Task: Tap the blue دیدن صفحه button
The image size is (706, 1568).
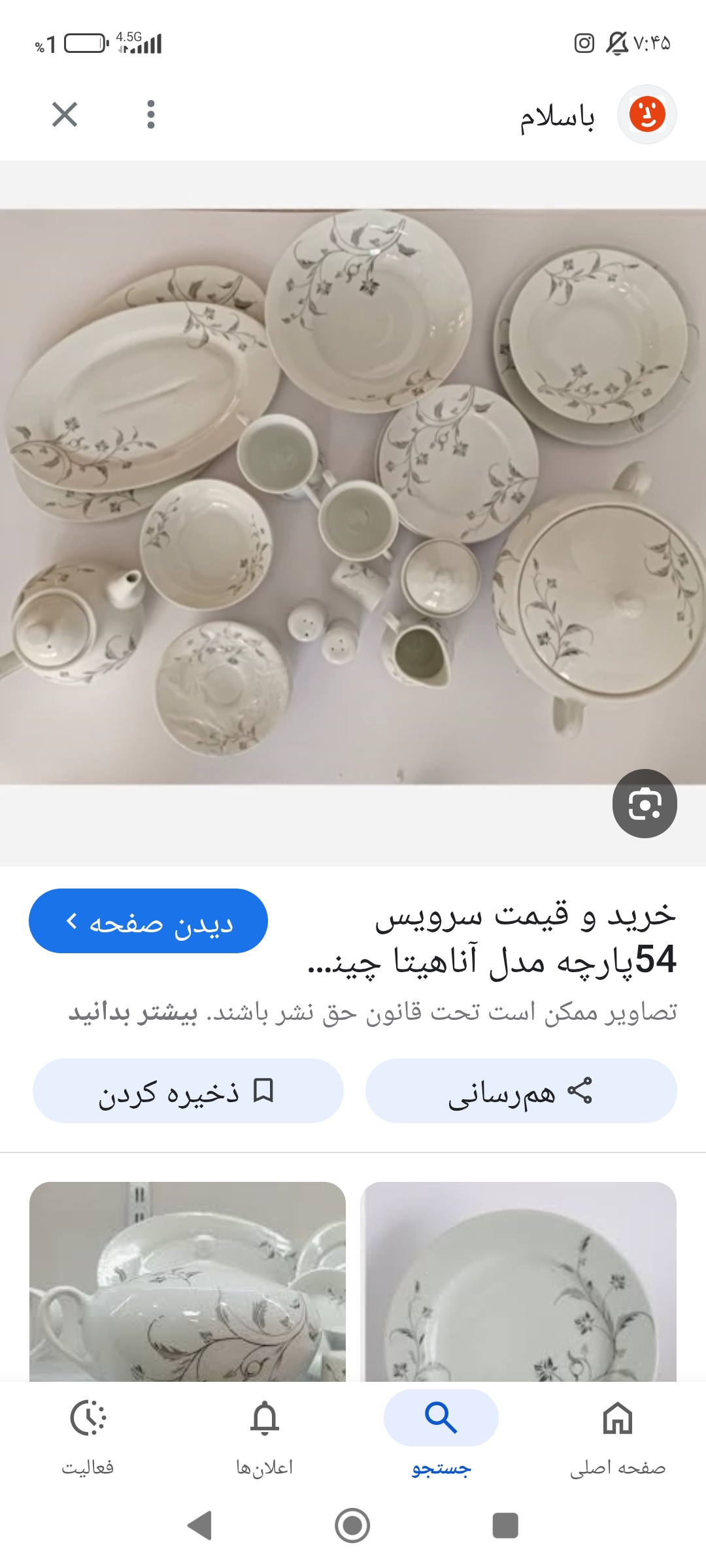Action: 148,921
